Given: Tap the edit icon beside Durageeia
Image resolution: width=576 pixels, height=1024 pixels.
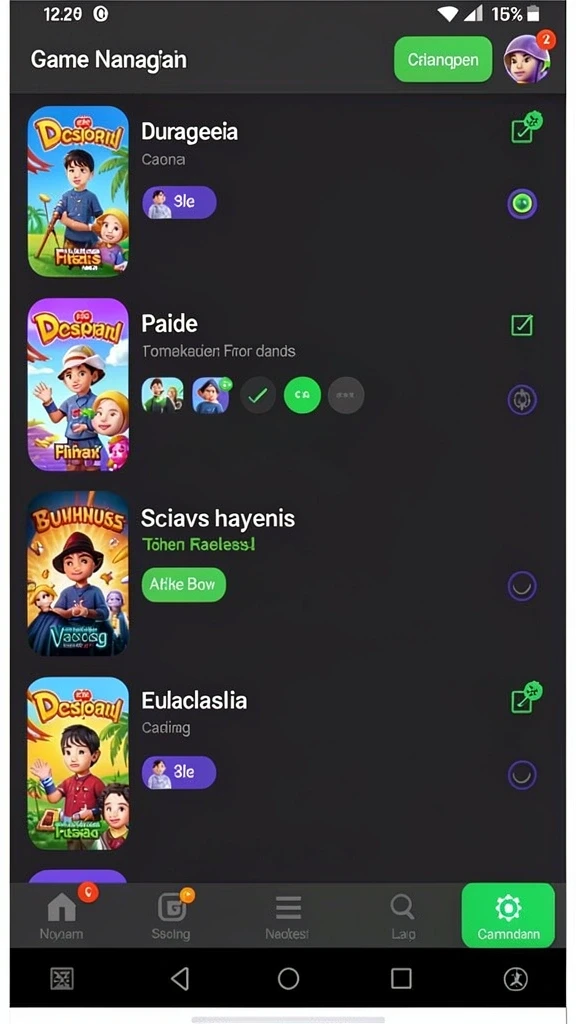Looking at the screenshot, I should (x=524, y=129).
